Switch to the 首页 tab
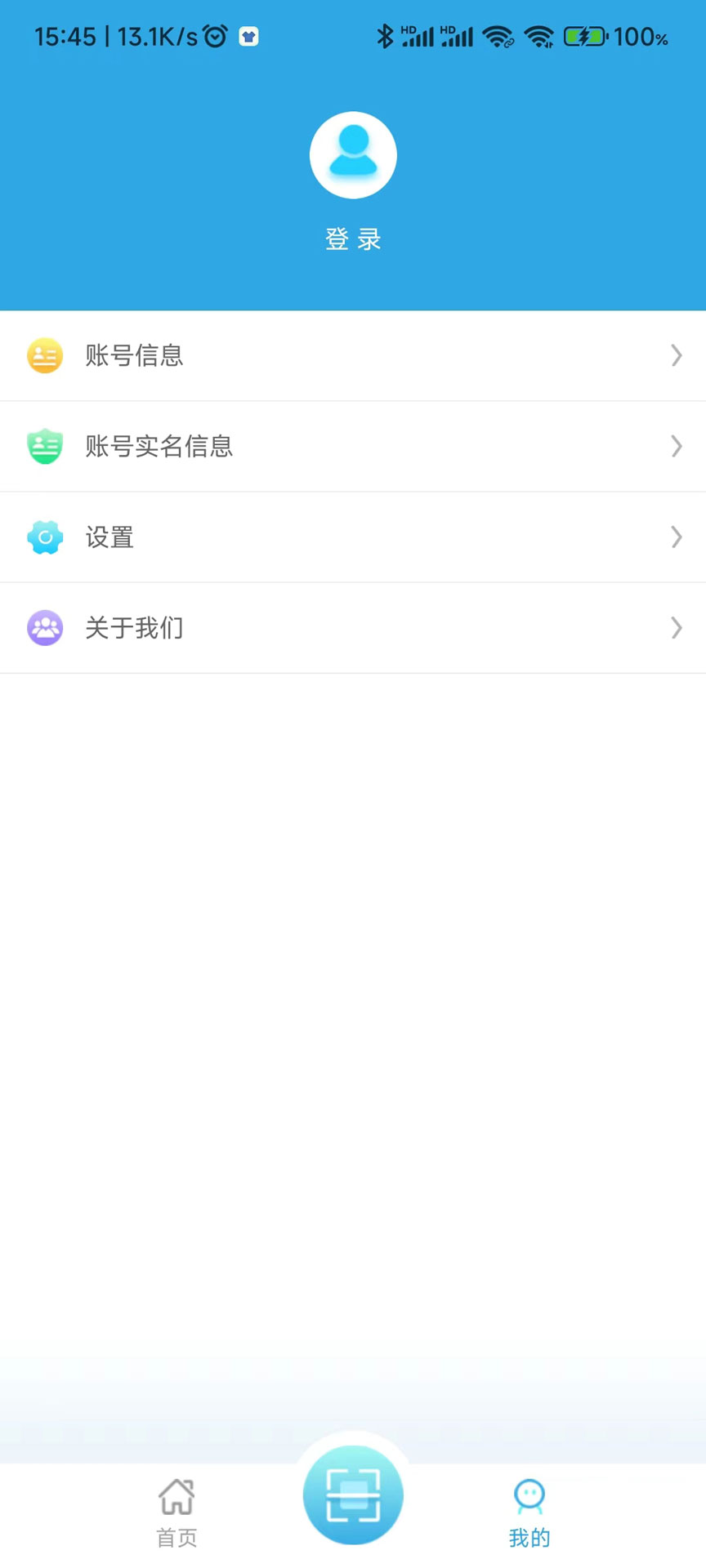706x1568 pixels. point(176,1511)
